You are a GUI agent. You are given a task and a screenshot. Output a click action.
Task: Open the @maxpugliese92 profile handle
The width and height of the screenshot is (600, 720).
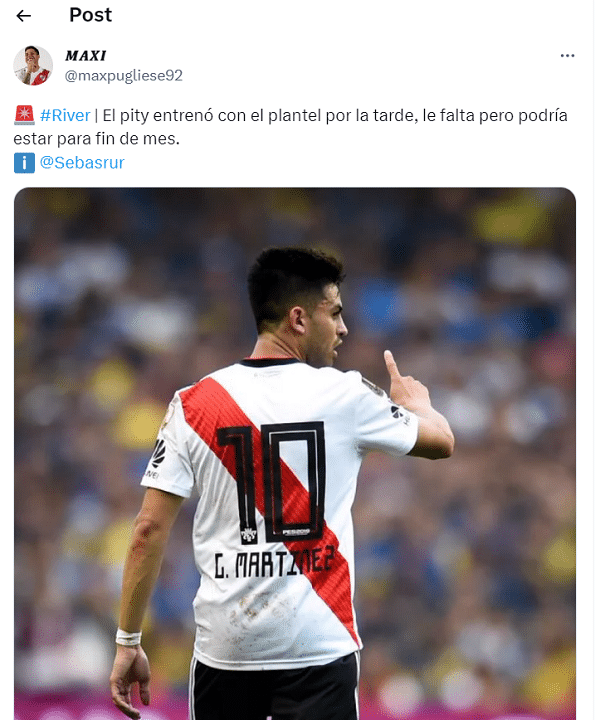(x=124, y=75)
